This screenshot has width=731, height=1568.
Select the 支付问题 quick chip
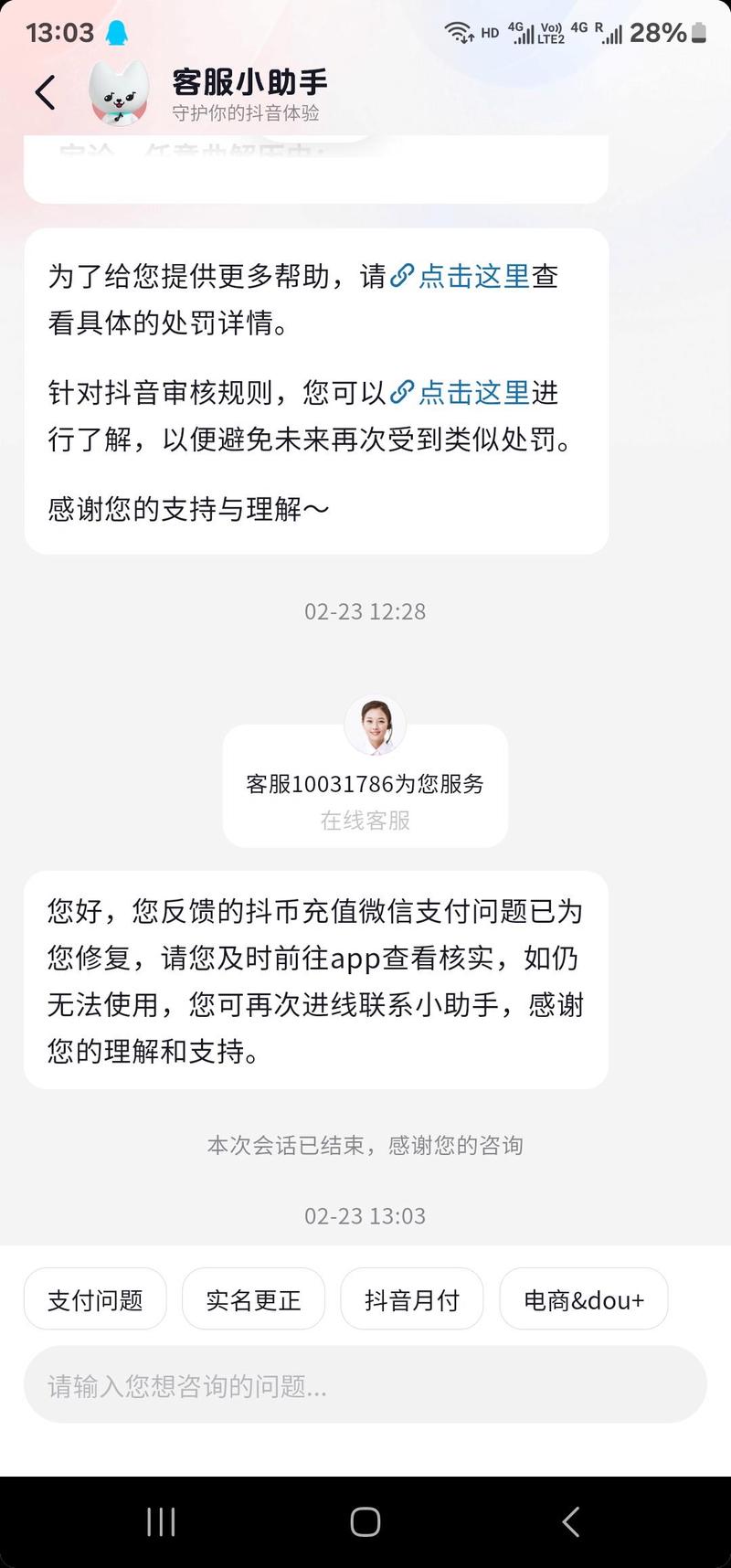(x=95, y=1299)
